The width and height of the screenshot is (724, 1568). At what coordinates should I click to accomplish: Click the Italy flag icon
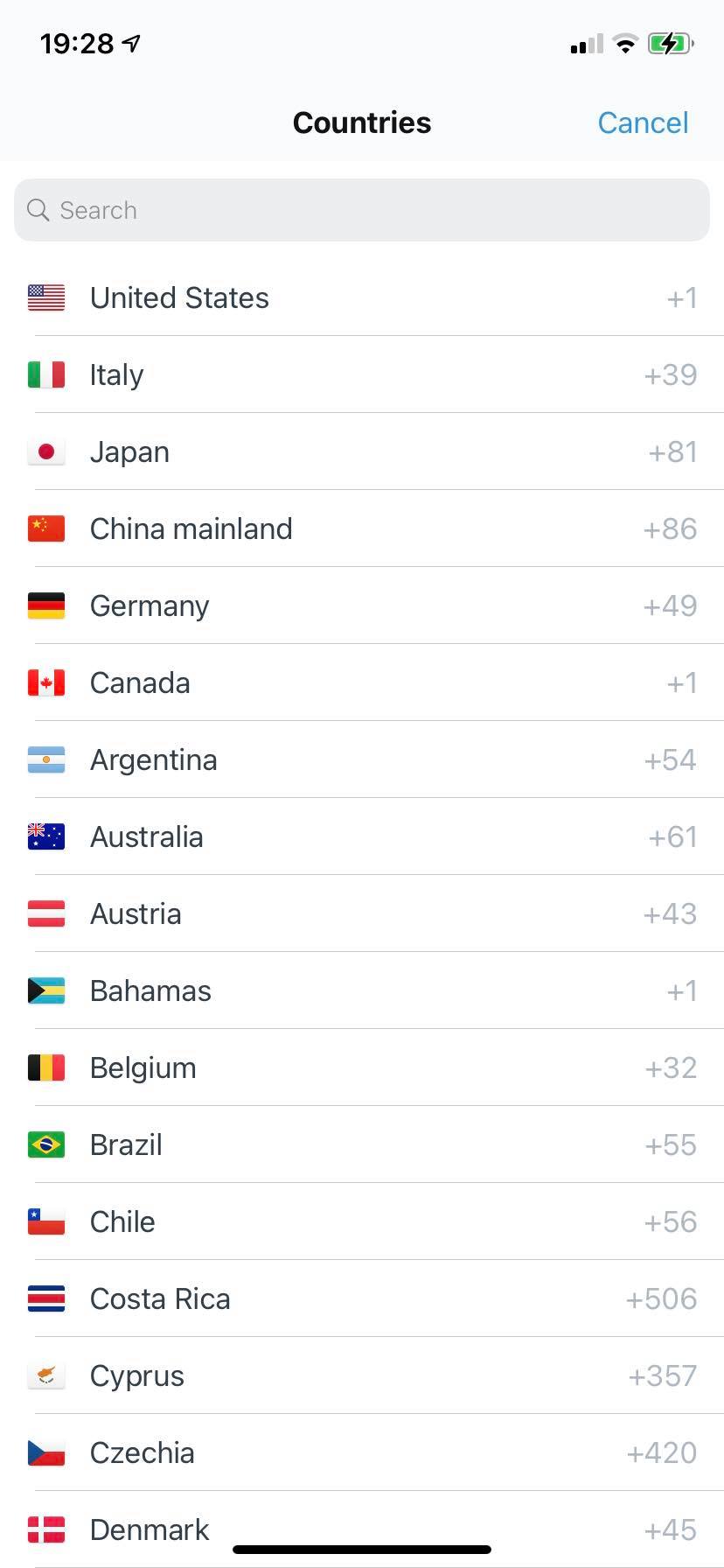click(x=45, y=374)
